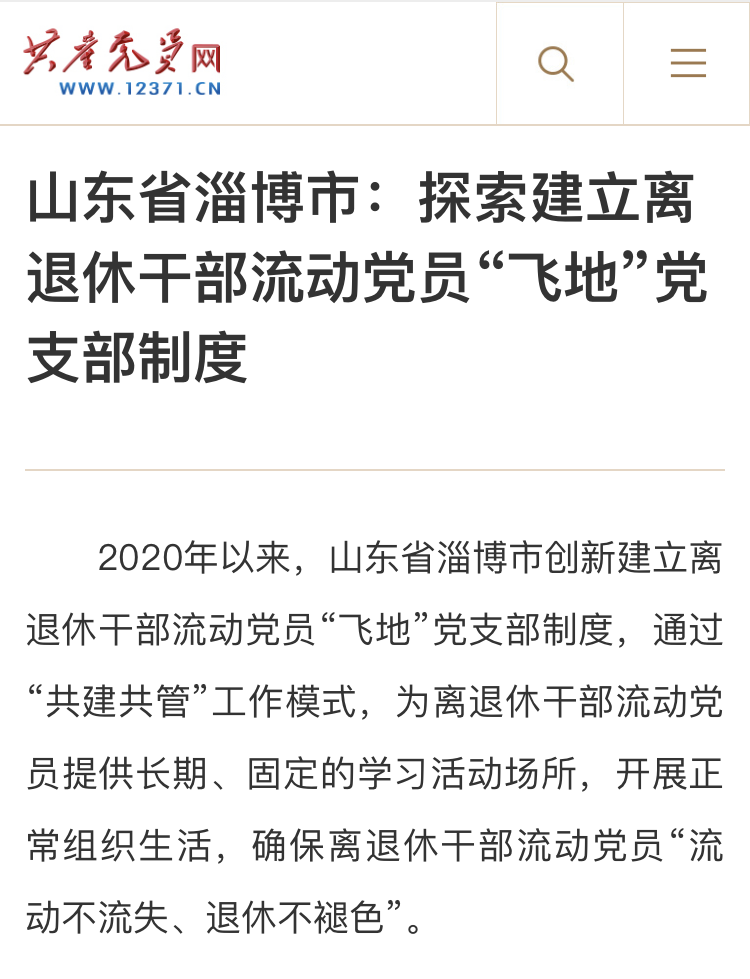Go to the 12371.cn site home via logo
The image size is (750, 979).
pos(122,63)
